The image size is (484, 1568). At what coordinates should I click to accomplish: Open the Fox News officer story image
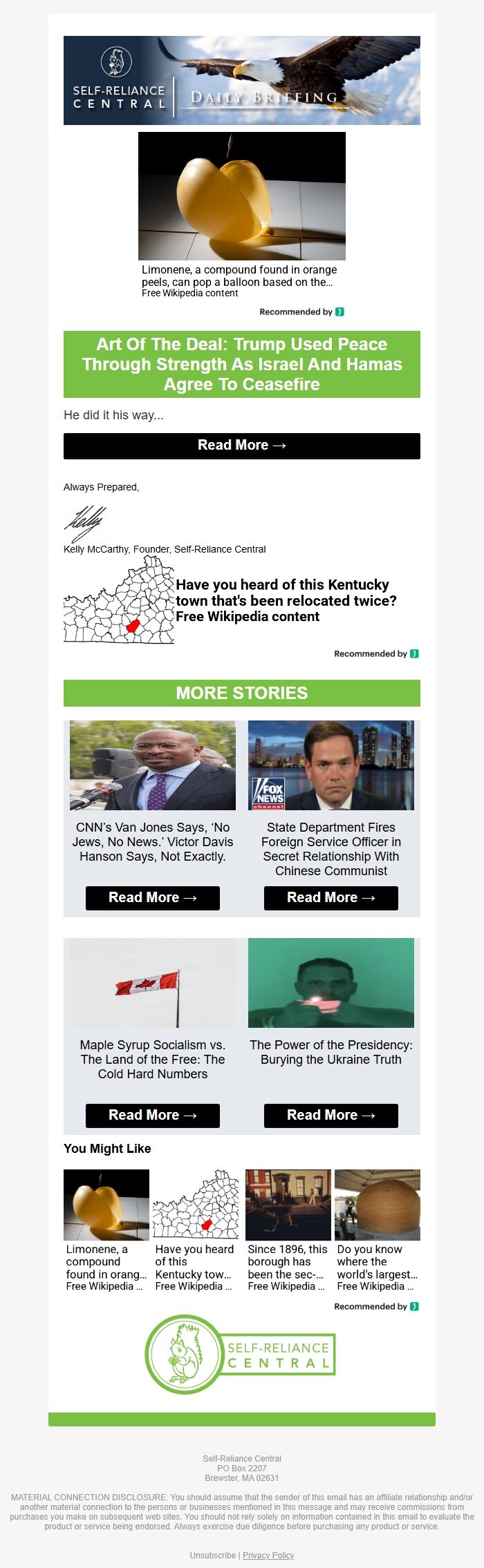pyautogui.click(x=331, y=765)
